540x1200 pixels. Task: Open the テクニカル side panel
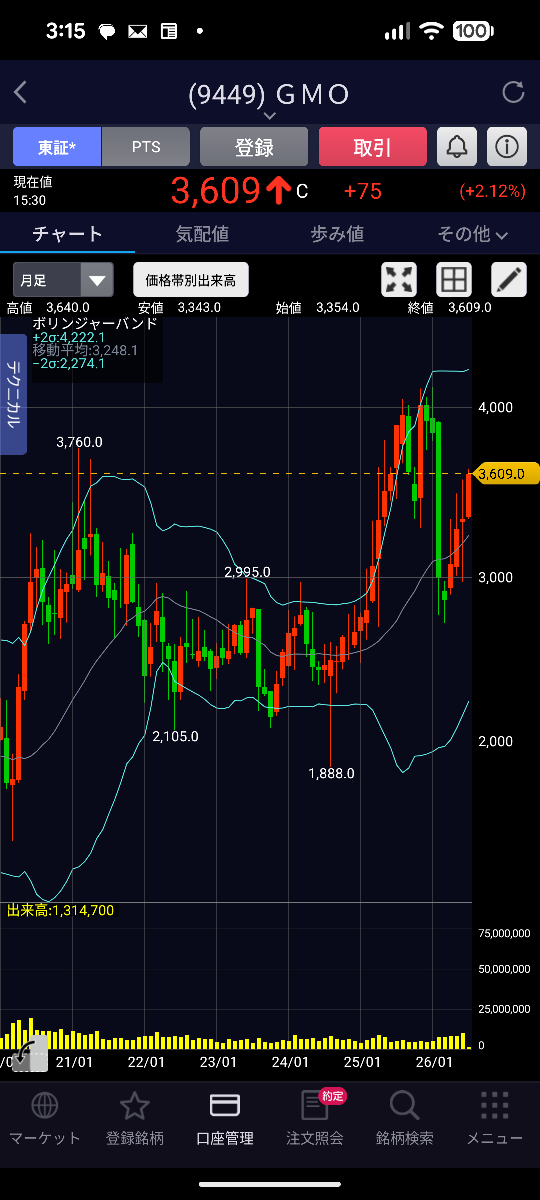14,394
